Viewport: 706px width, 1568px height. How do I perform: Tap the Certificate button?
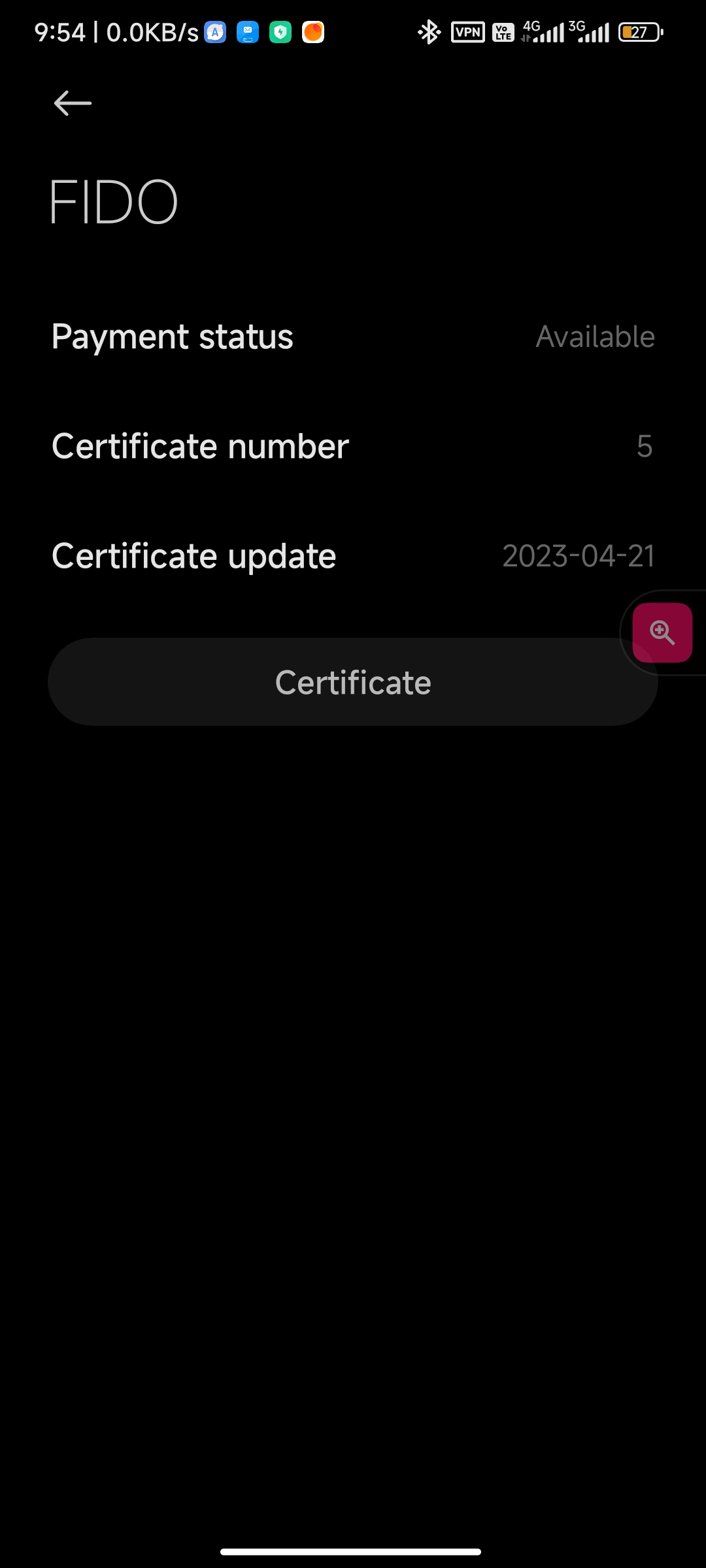coord(353,682)
